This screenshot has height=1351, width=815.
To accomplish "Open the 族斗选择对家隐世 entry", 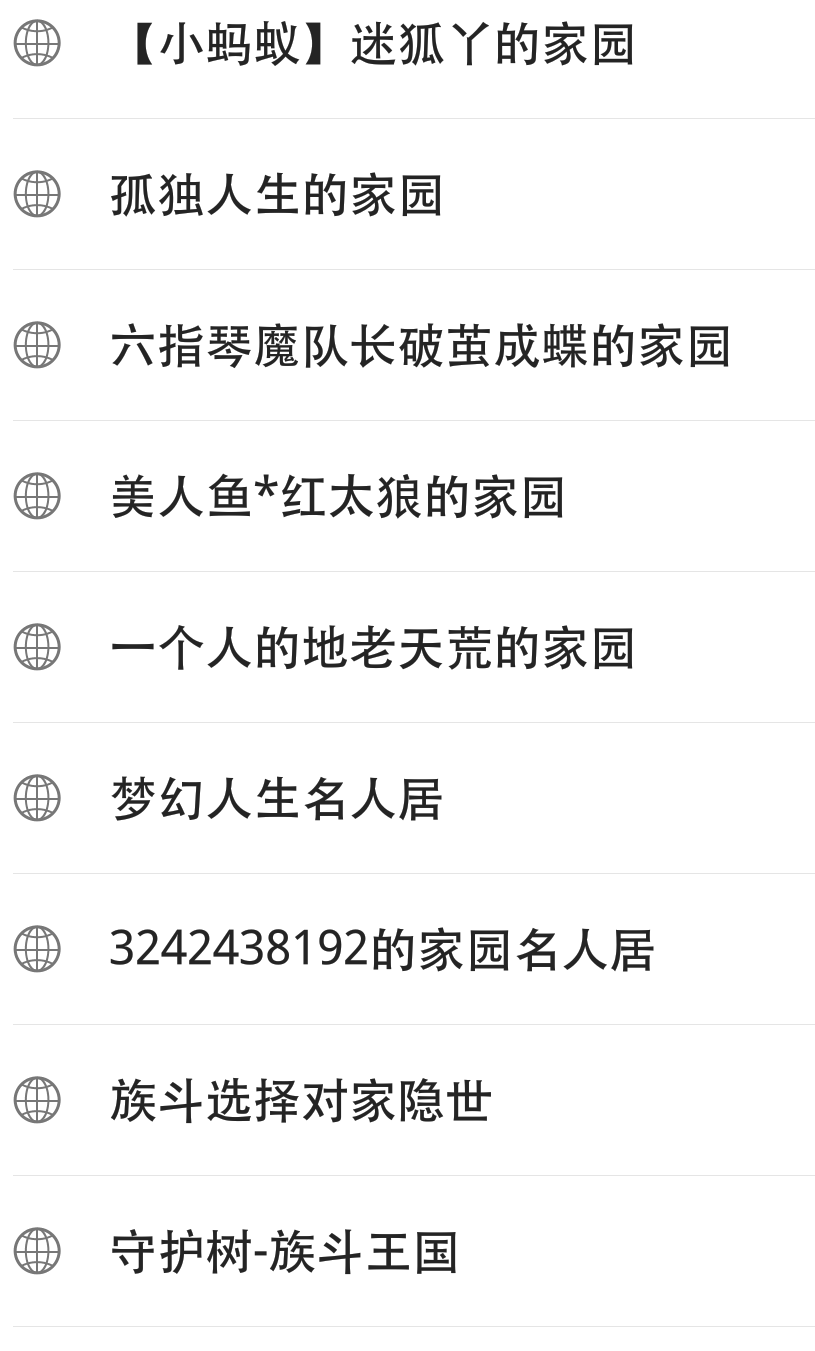I will (301, 1101).
